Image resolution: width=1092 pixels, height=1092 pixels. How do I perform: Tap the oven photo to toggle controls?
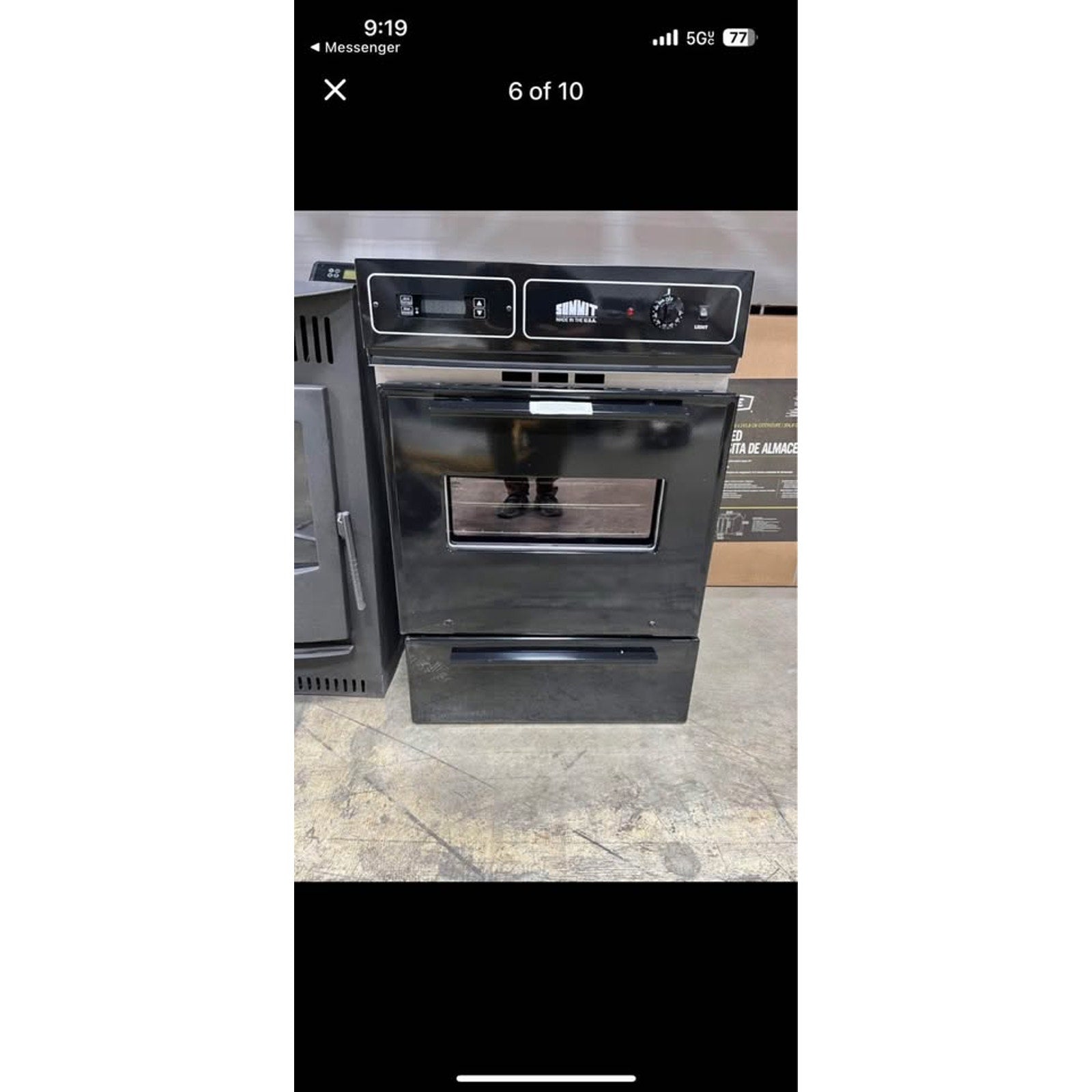tap(545, 546)
